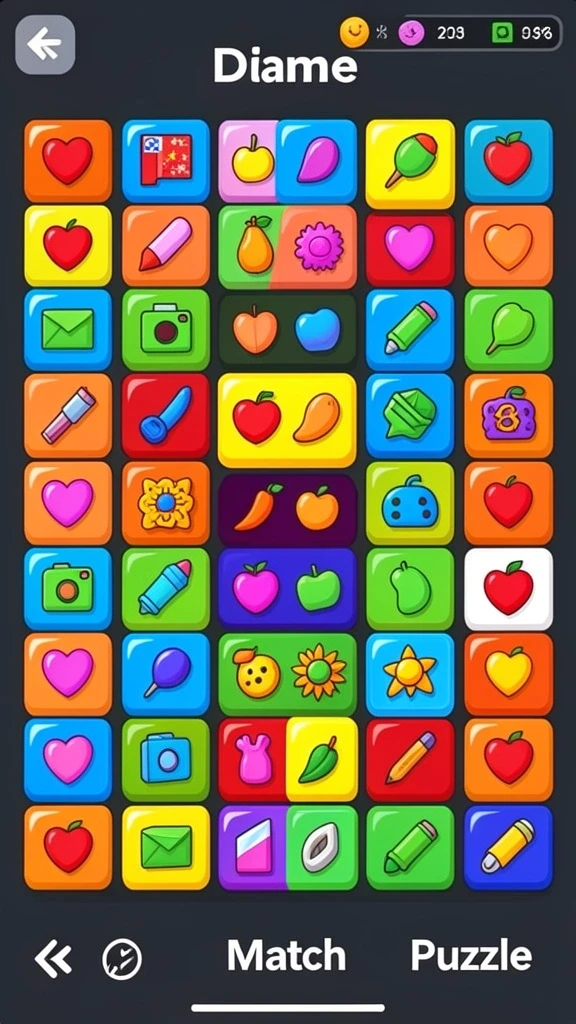
Task: Select the purple monster tile
Action: pos(508,415)
